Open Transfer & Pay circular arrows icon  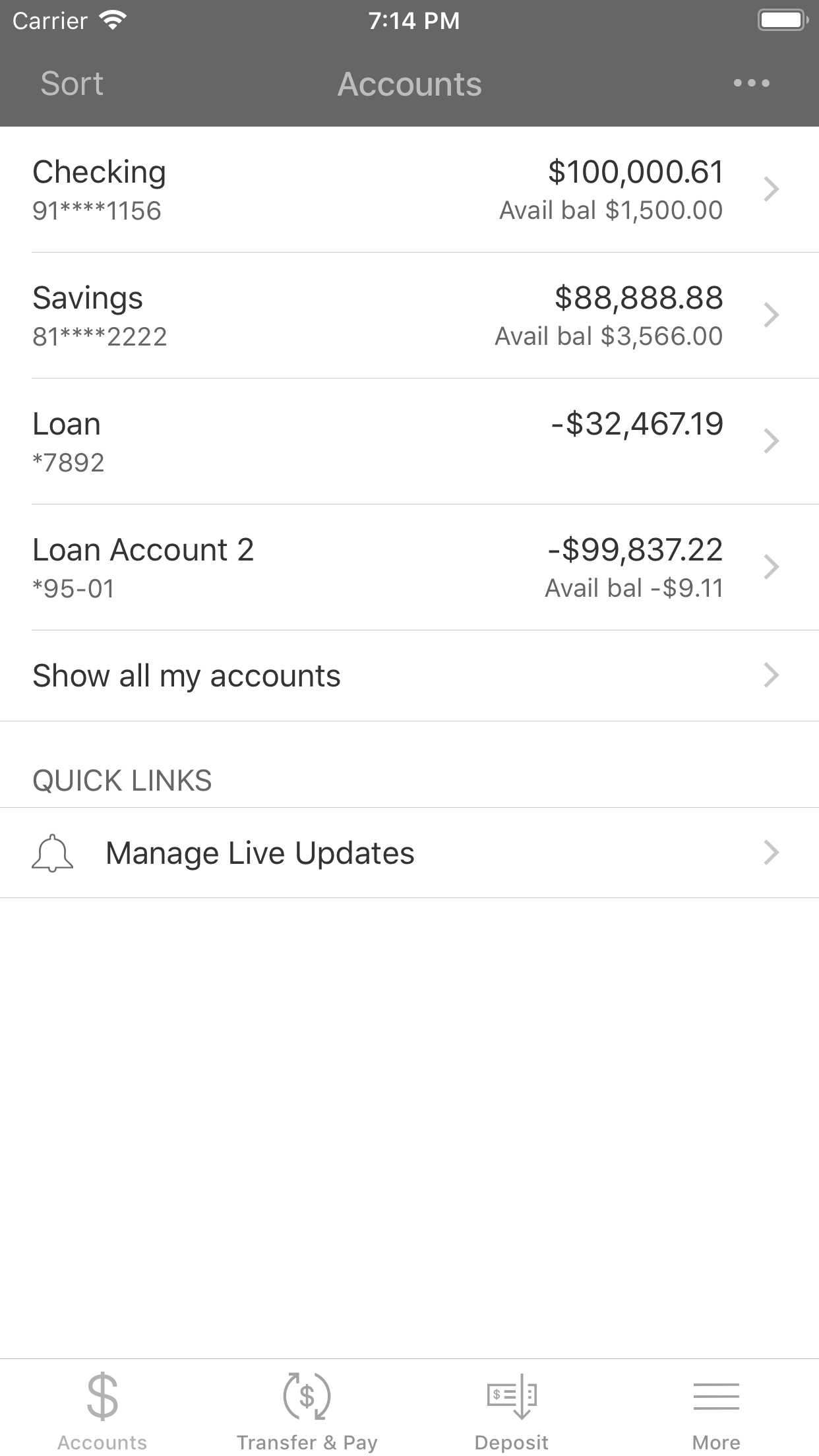click(307, 1395)
